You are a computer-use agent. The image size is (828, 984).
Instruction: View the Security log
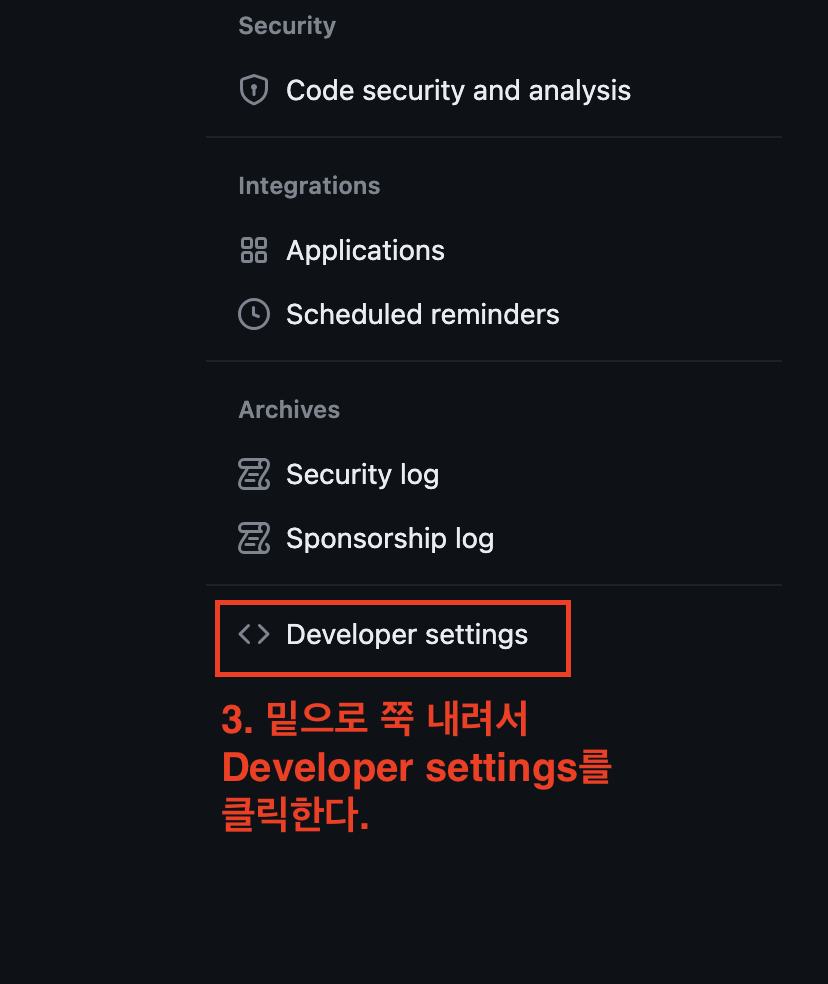point(362,475)
